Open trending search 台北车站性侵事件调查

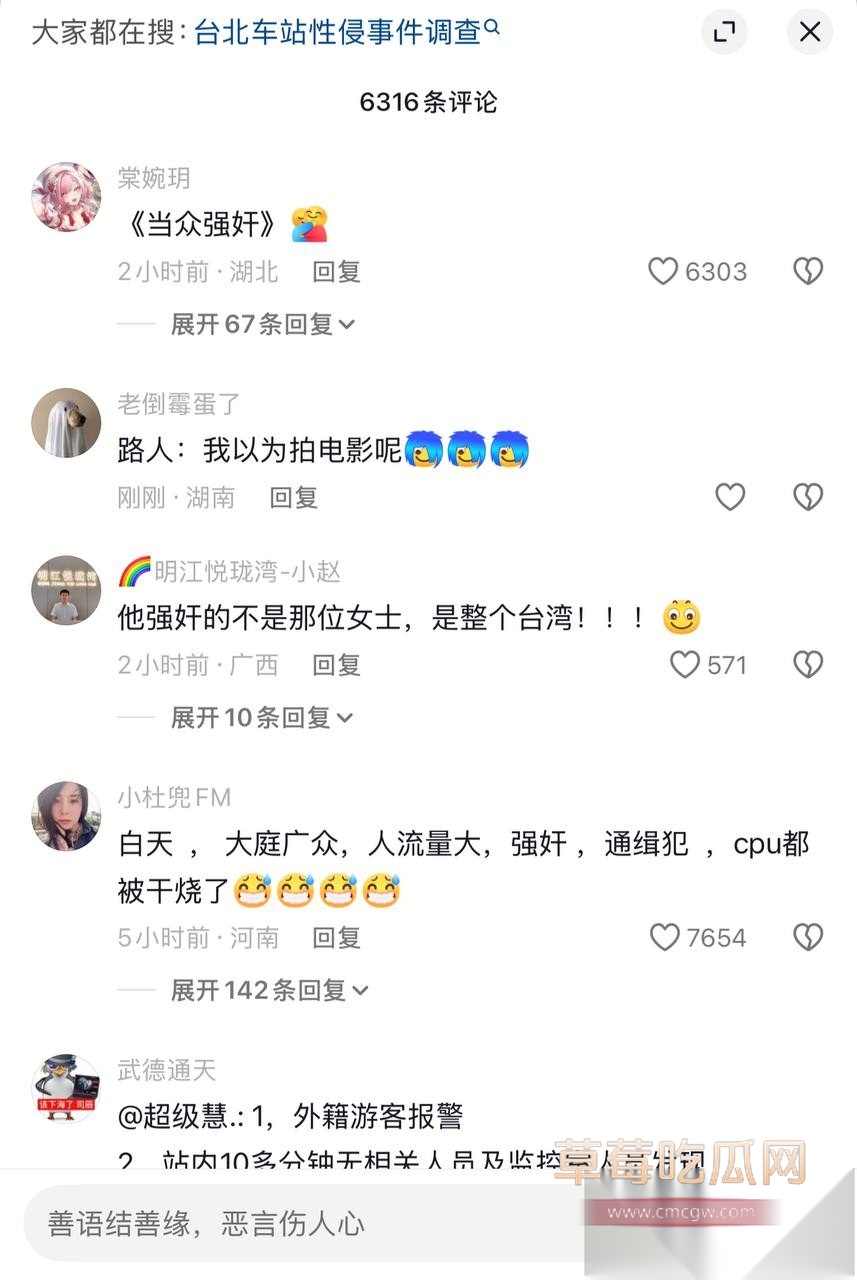coord(346,32)
